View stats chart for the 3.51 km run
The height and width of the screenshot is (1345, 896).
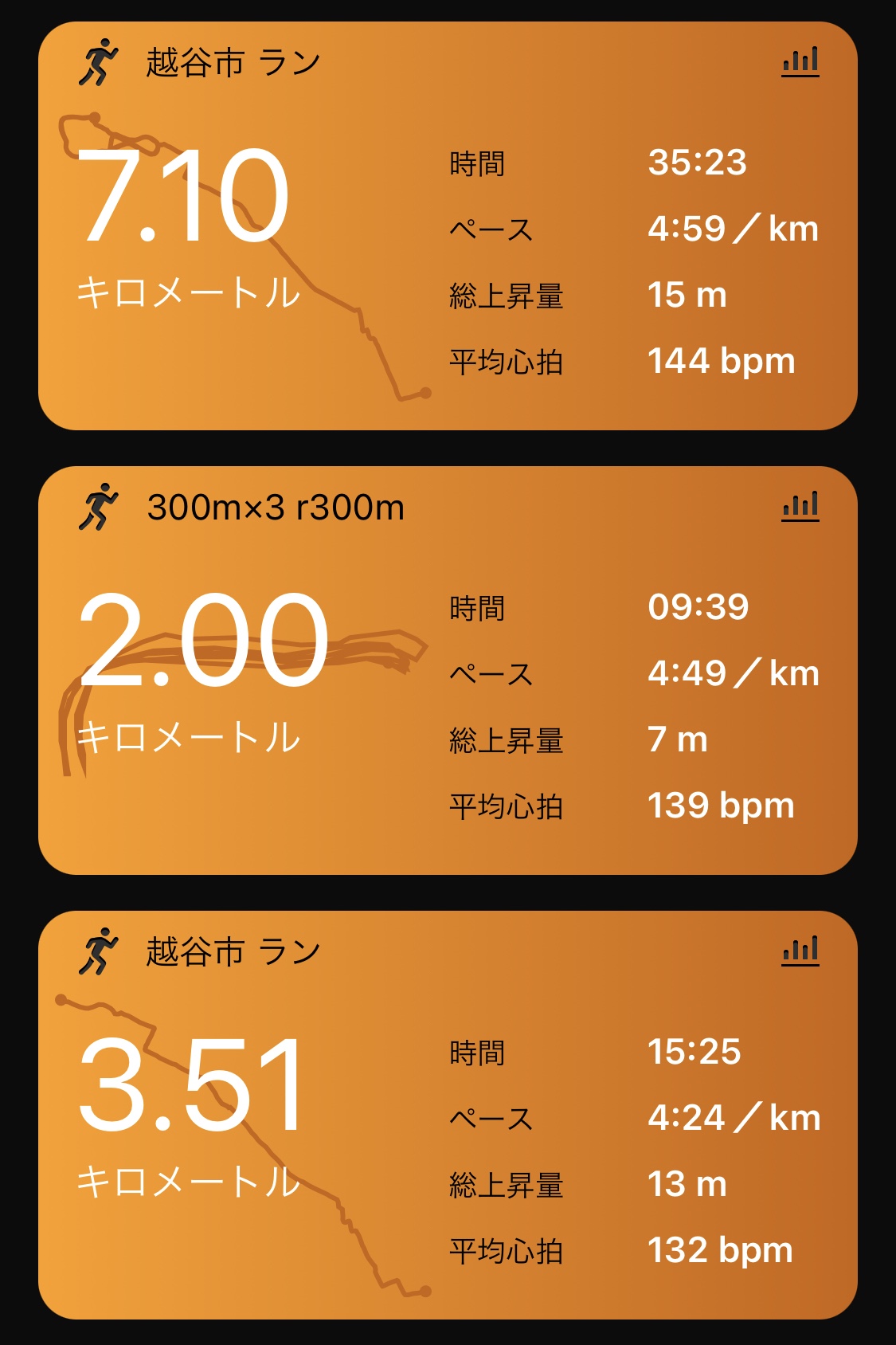click(800, 951)
